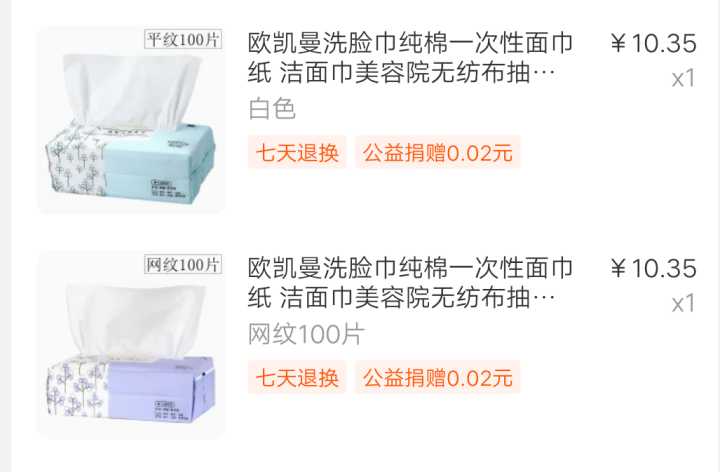Open the 平纹100片 white tissue product image
The width and height of the screenshot is (720, 472).
(x=131, y=120)
